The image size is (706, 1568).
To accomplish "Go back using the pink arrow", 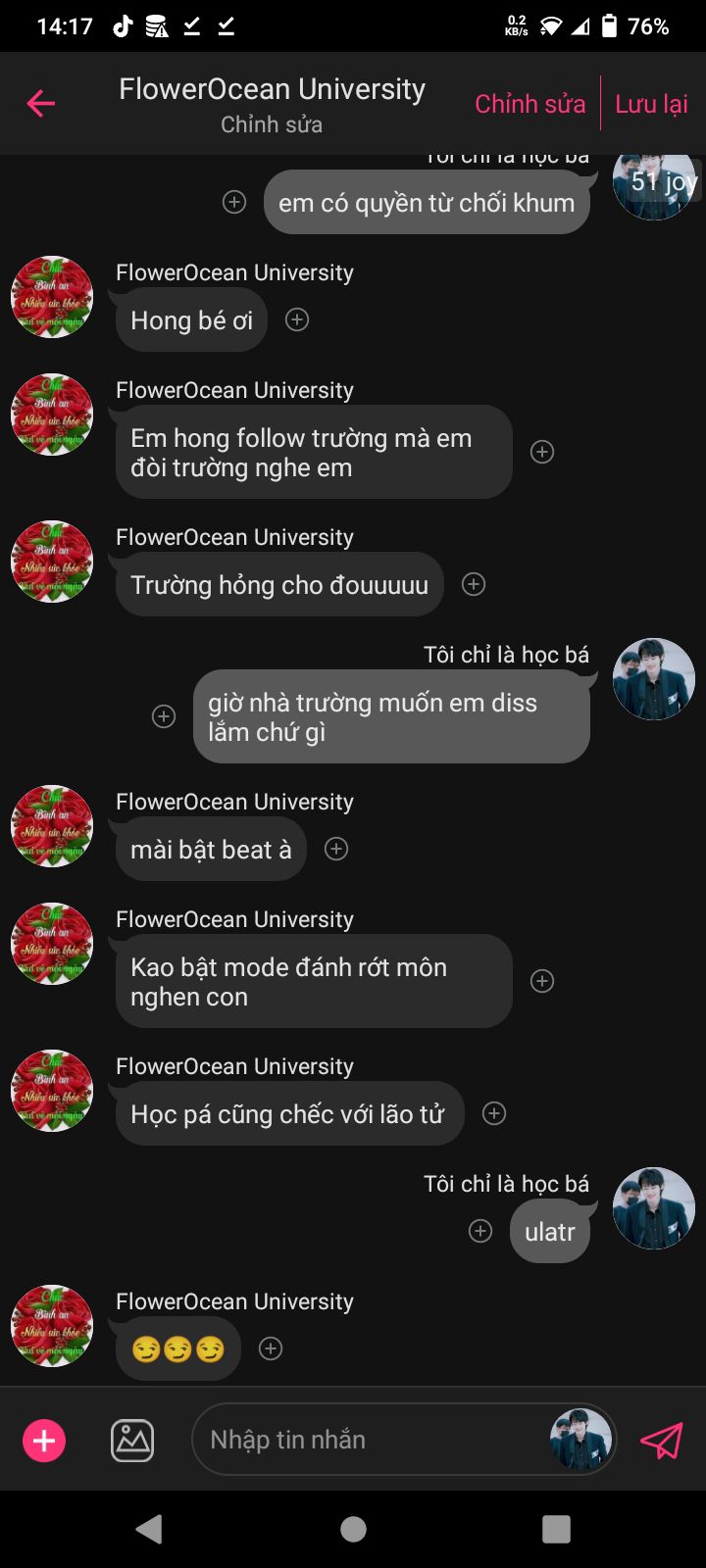I will tap(41, 103).
